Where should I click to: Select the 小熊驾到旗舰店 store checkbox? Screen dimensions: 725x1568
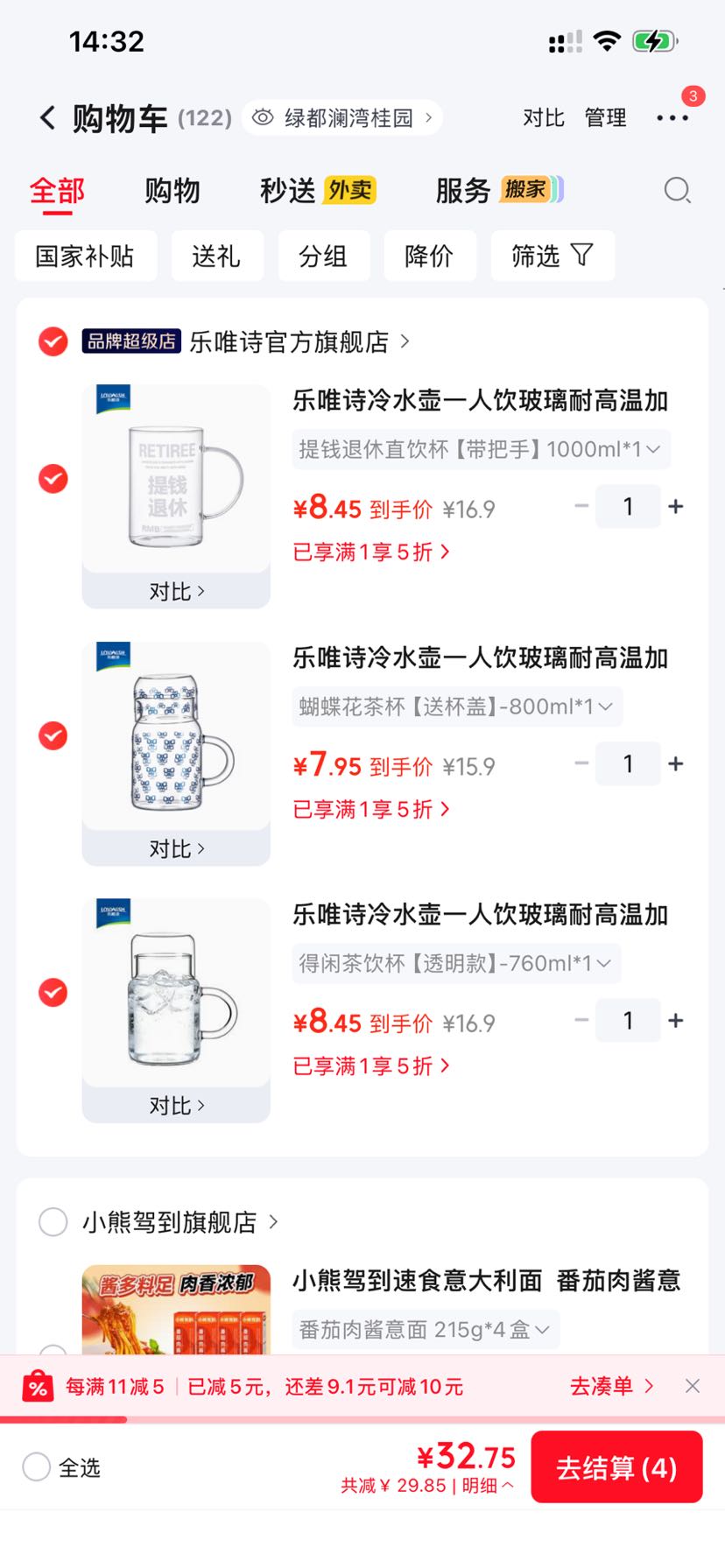pos(53,1221)
